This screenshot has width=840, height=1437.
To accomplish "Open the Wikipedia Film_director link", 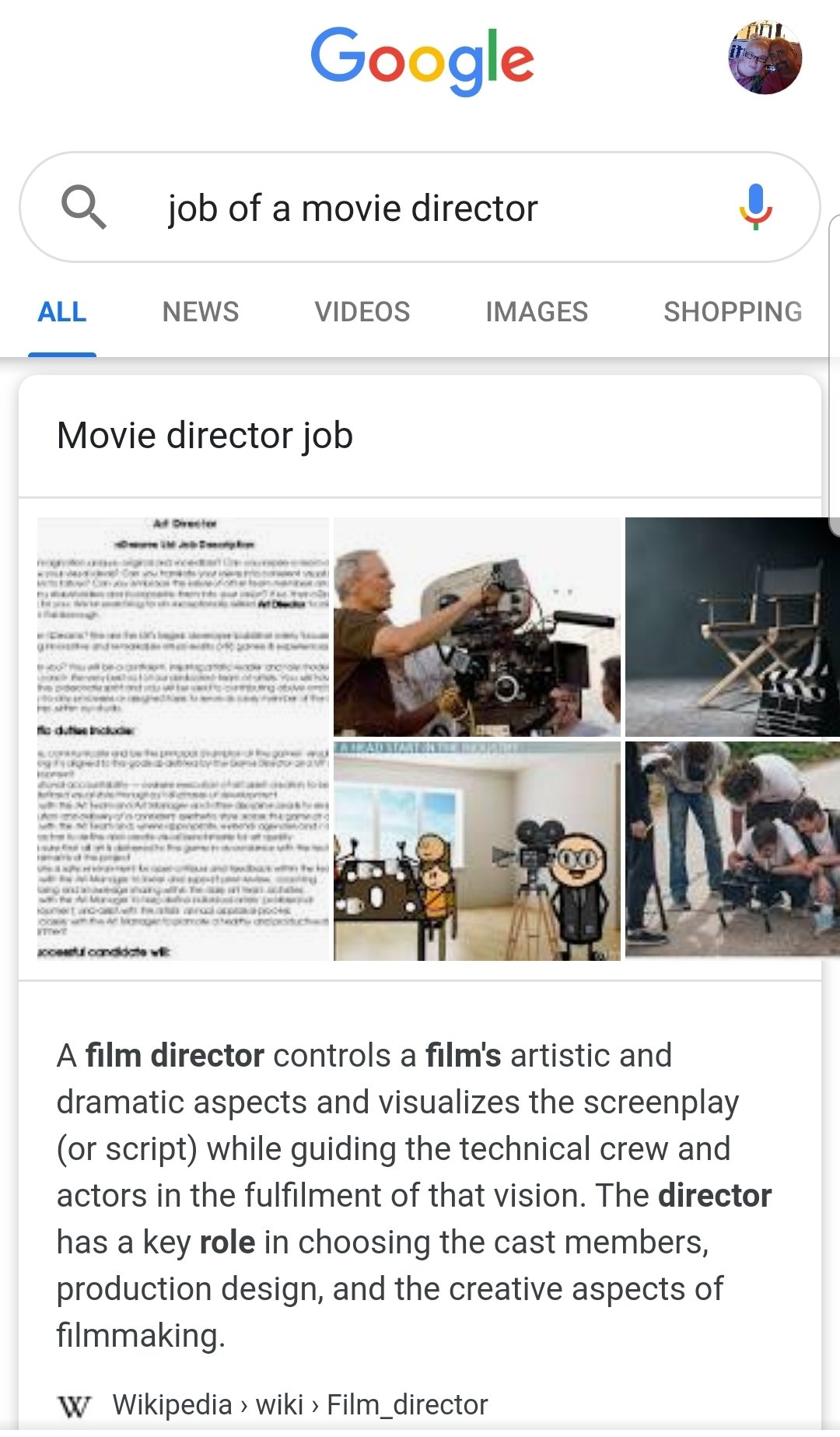I will coord(299,1404).
